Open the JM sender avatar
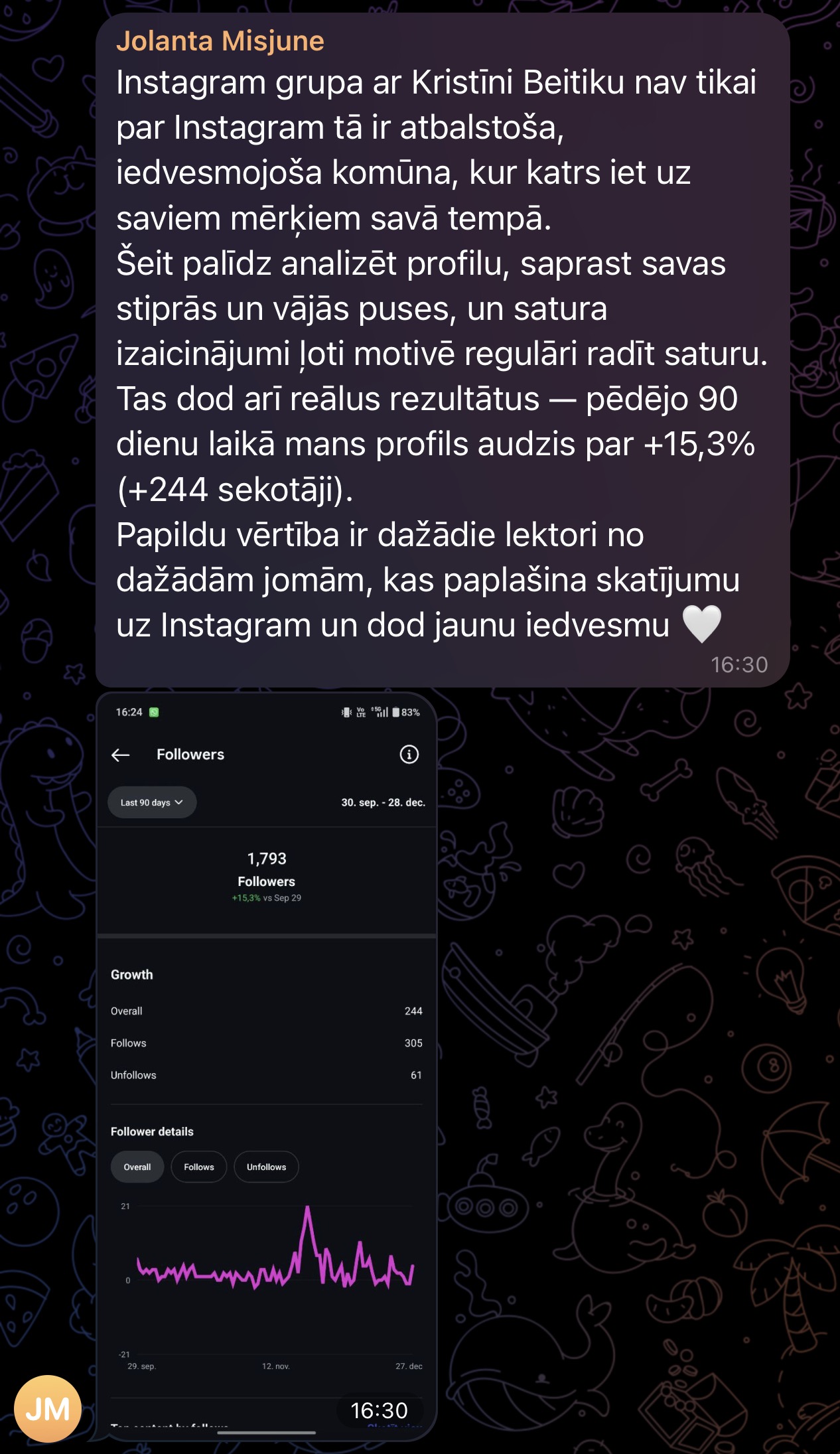Screen dimensions: 840x1454 click(48, 1408)
